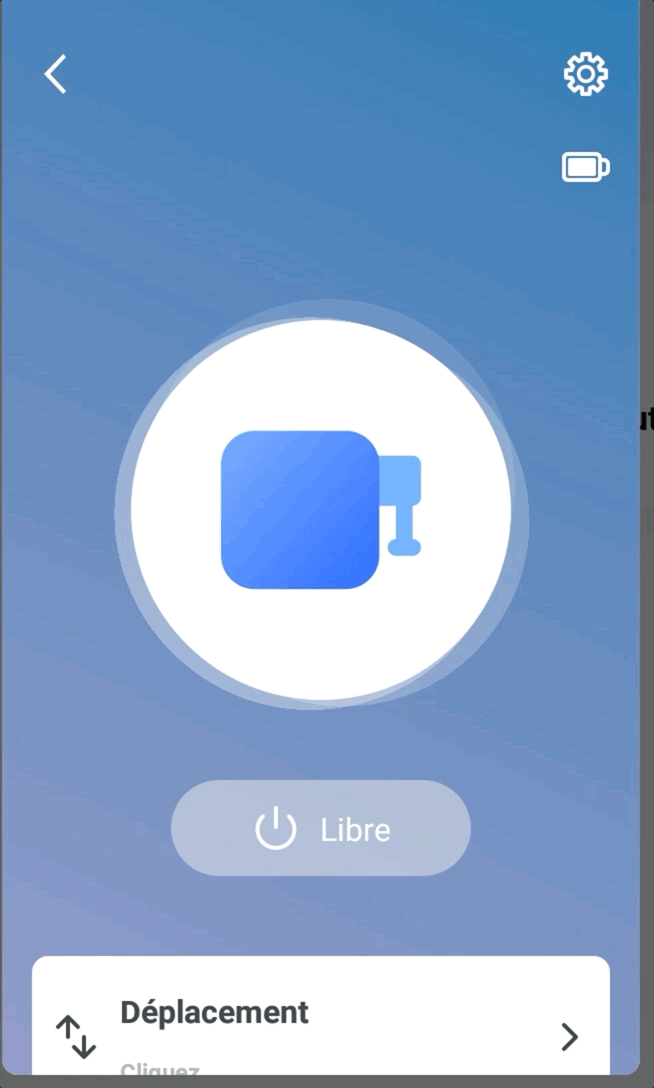Tap the Libre power button

click(x=320, y=829)
